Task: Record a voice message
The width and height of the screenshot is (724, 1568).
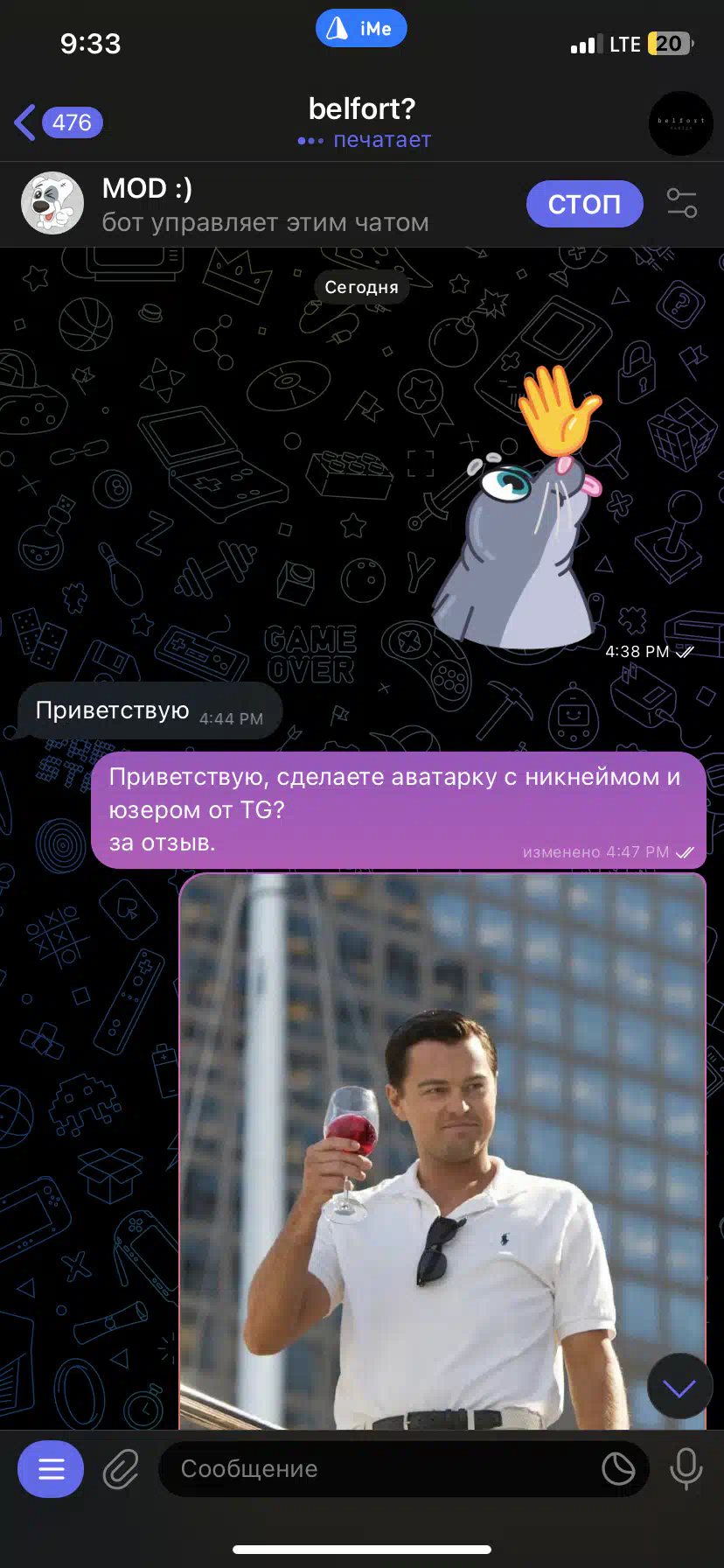Action: coord(686,1469)
